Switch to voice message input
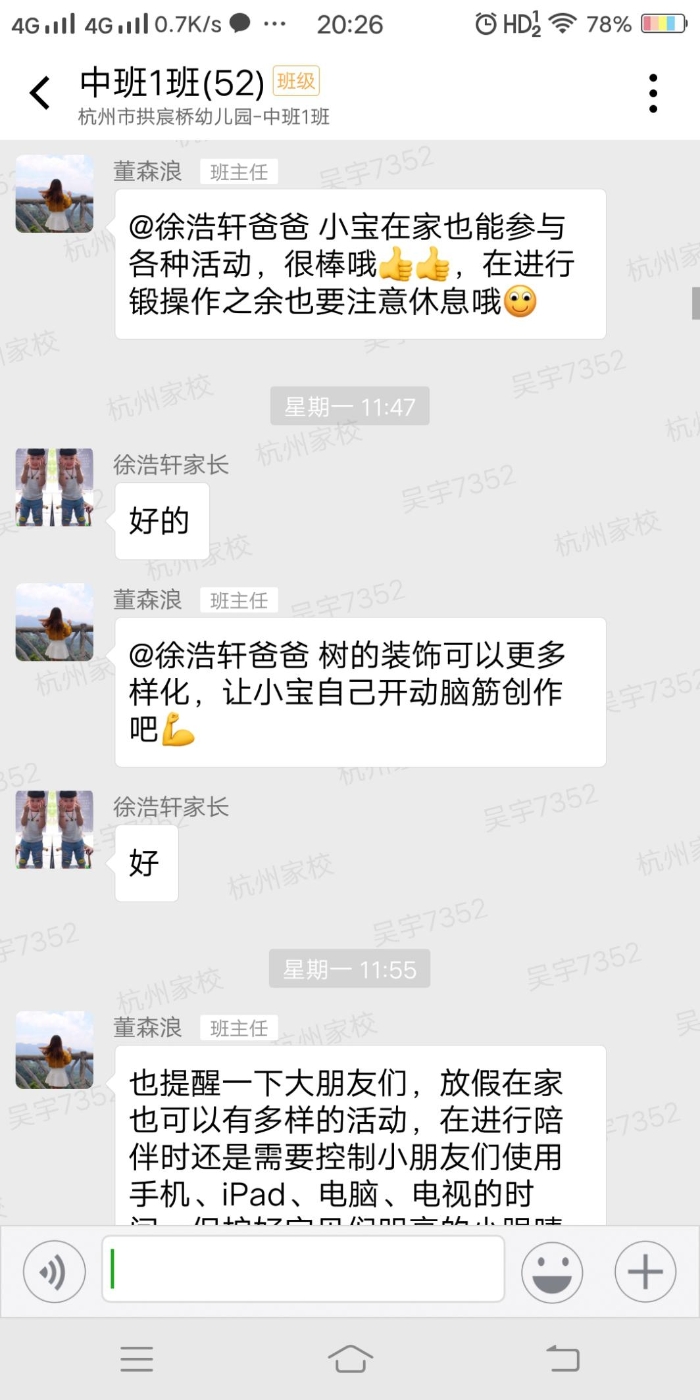This screenshot has height=1400, width=700. point(54,1272)
